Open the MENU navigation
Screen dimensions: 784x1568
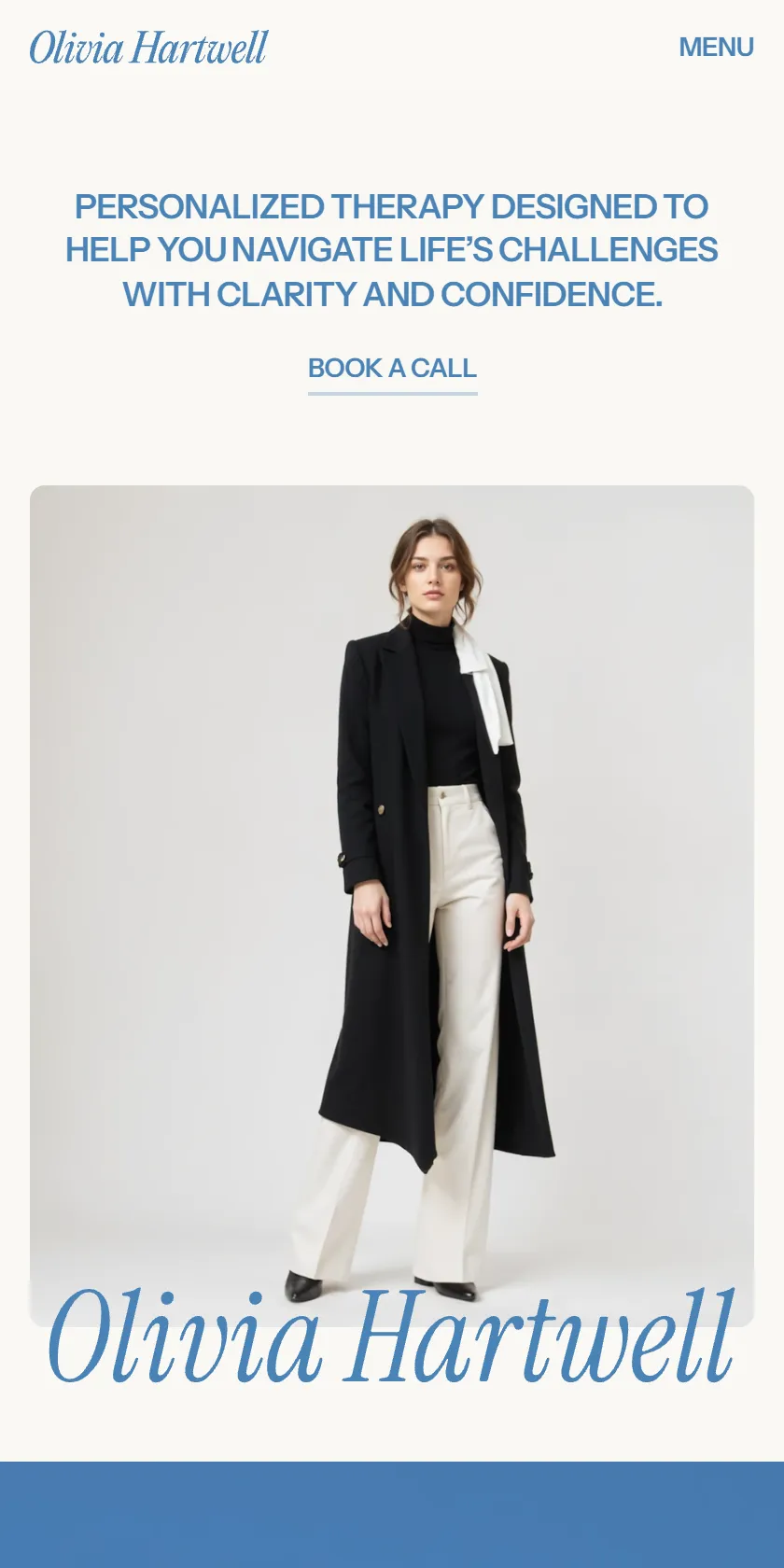716,47
